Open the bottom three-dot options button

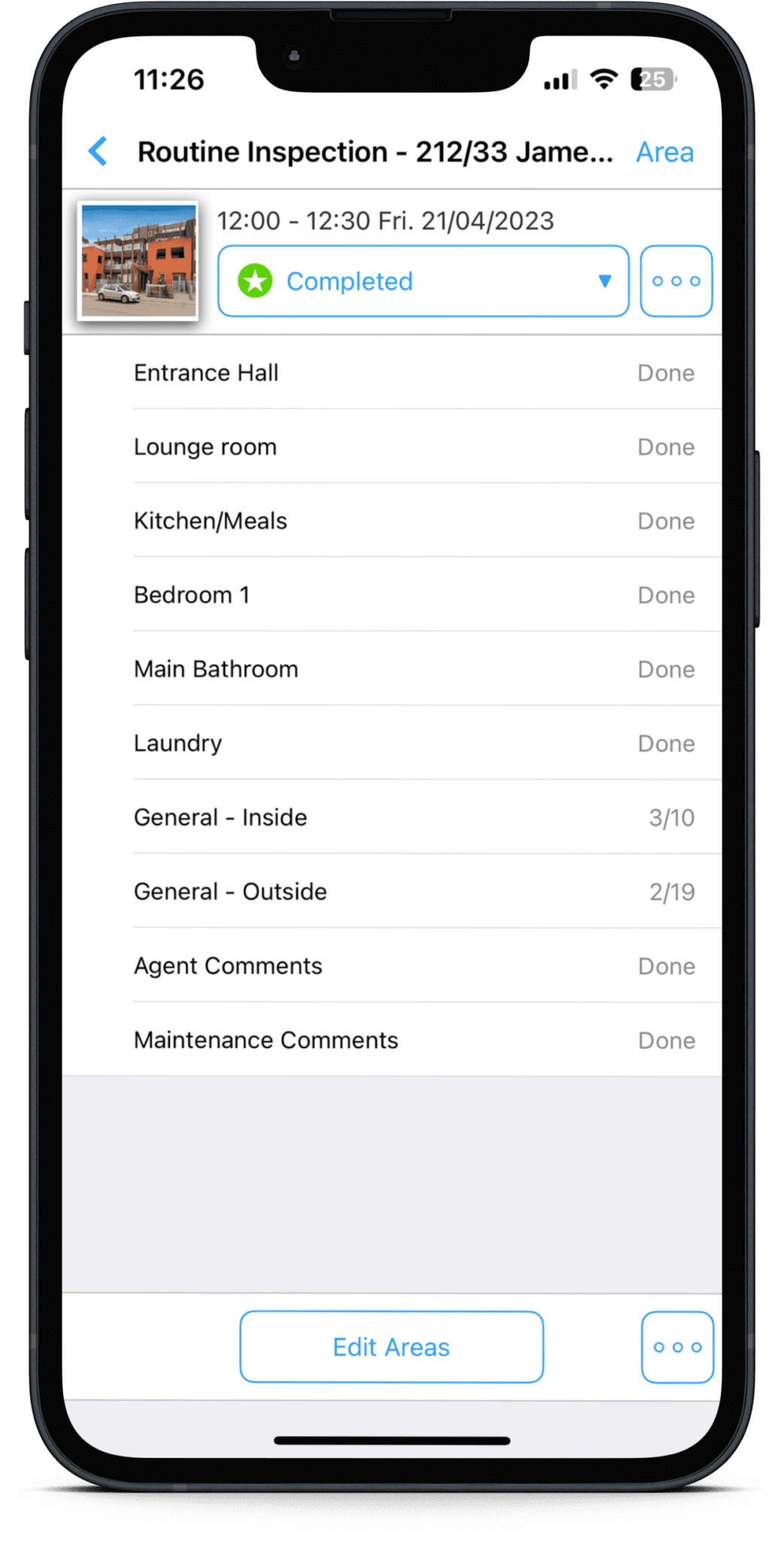[677, 1347]
